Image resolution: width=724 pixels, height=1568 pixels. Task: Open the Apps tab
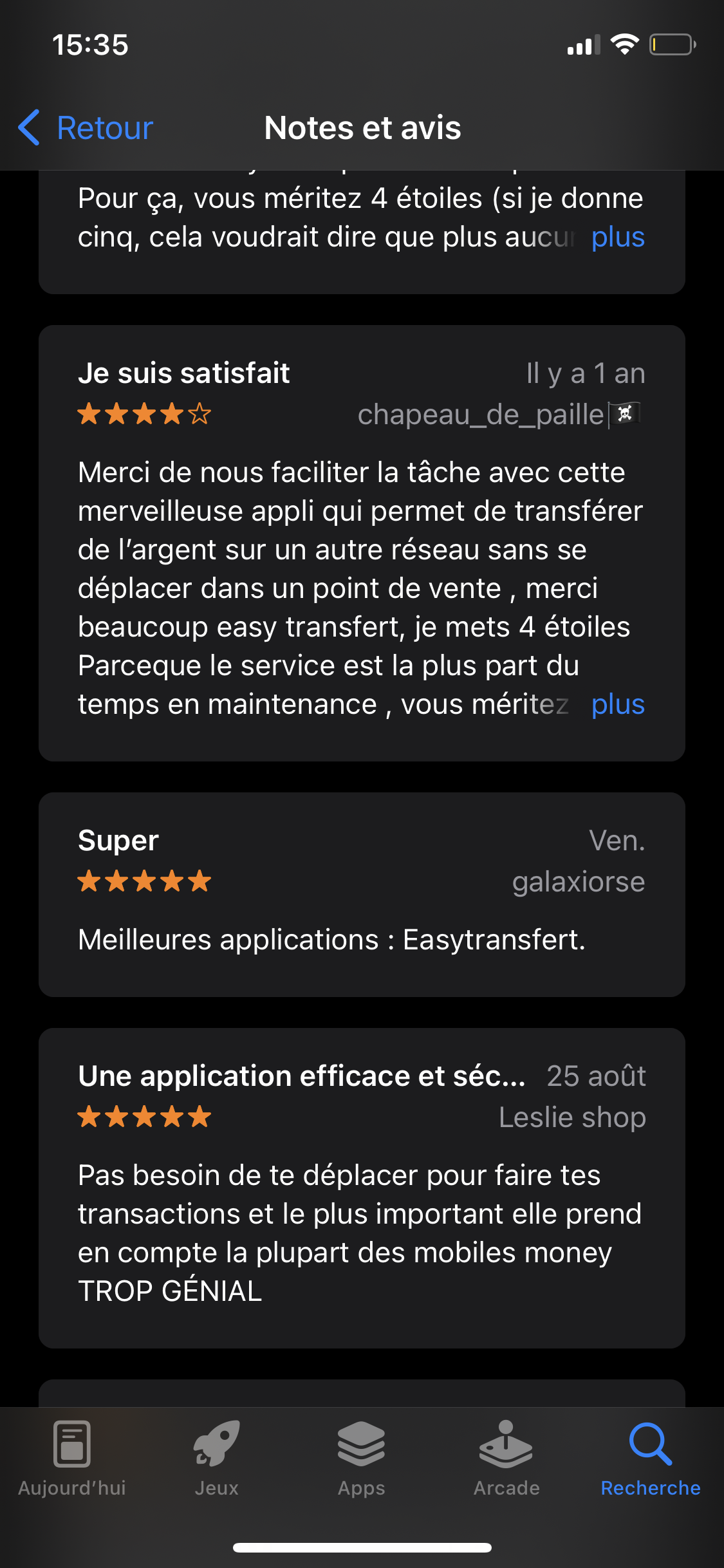362,1459
